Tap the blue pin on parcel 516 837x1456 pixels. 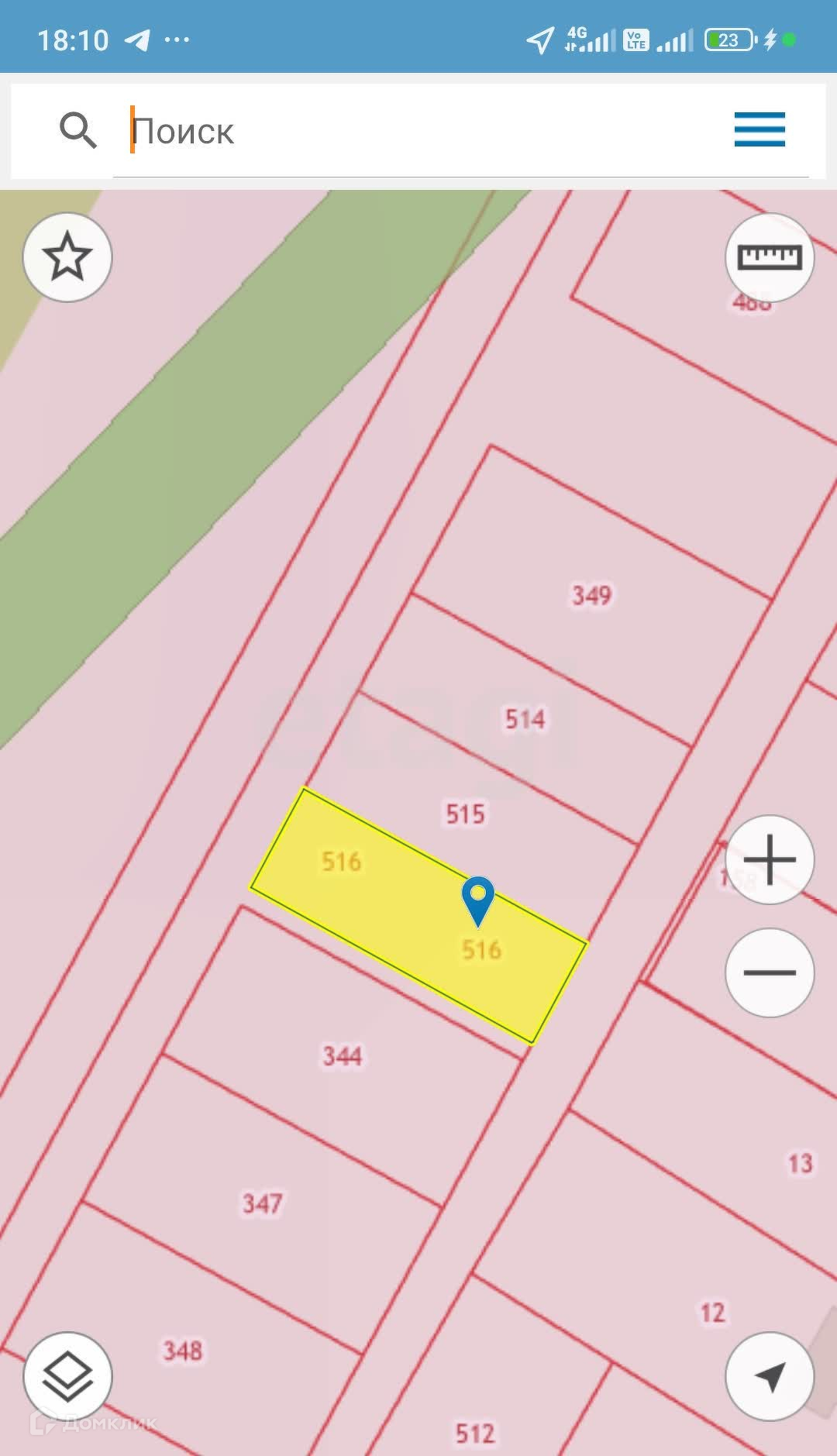(478, 899)
